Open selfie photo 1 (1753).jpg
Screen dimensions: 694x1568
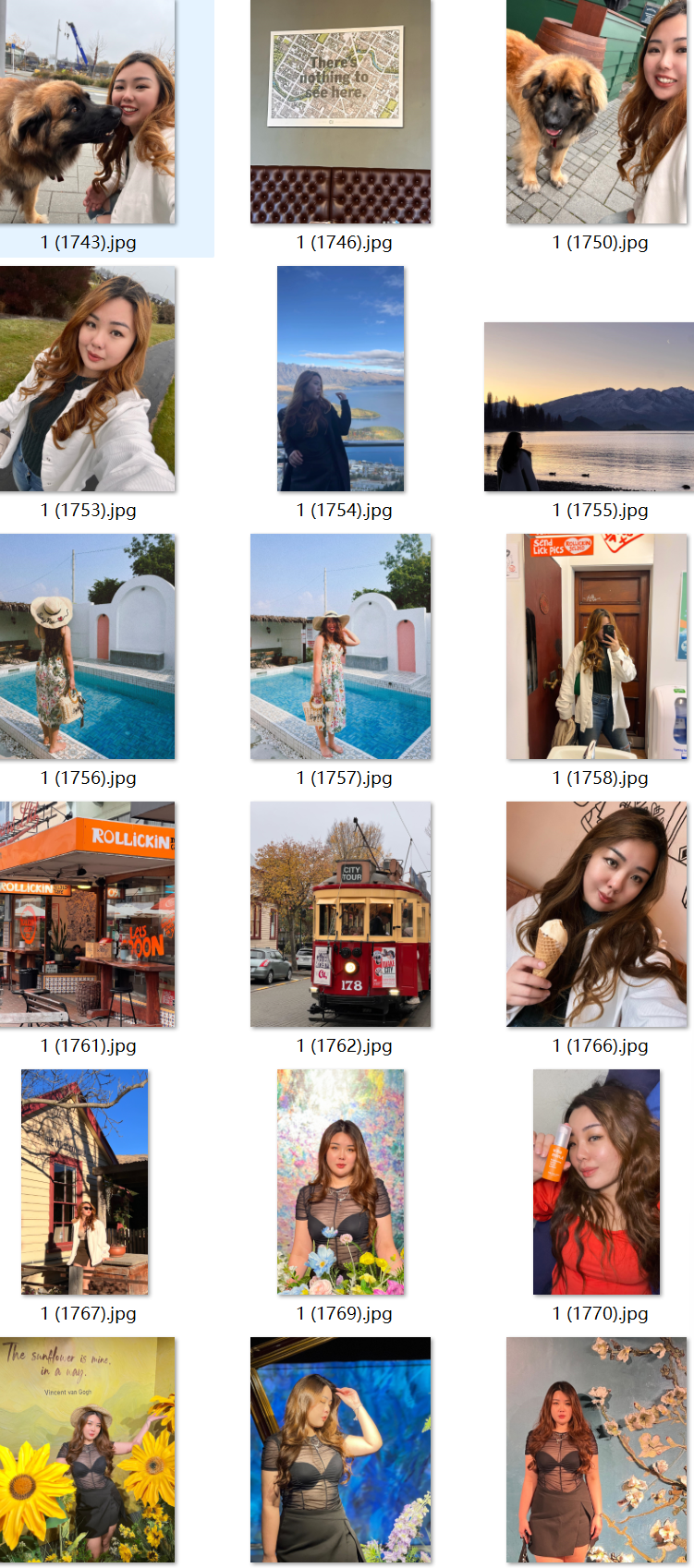point(87,379)
